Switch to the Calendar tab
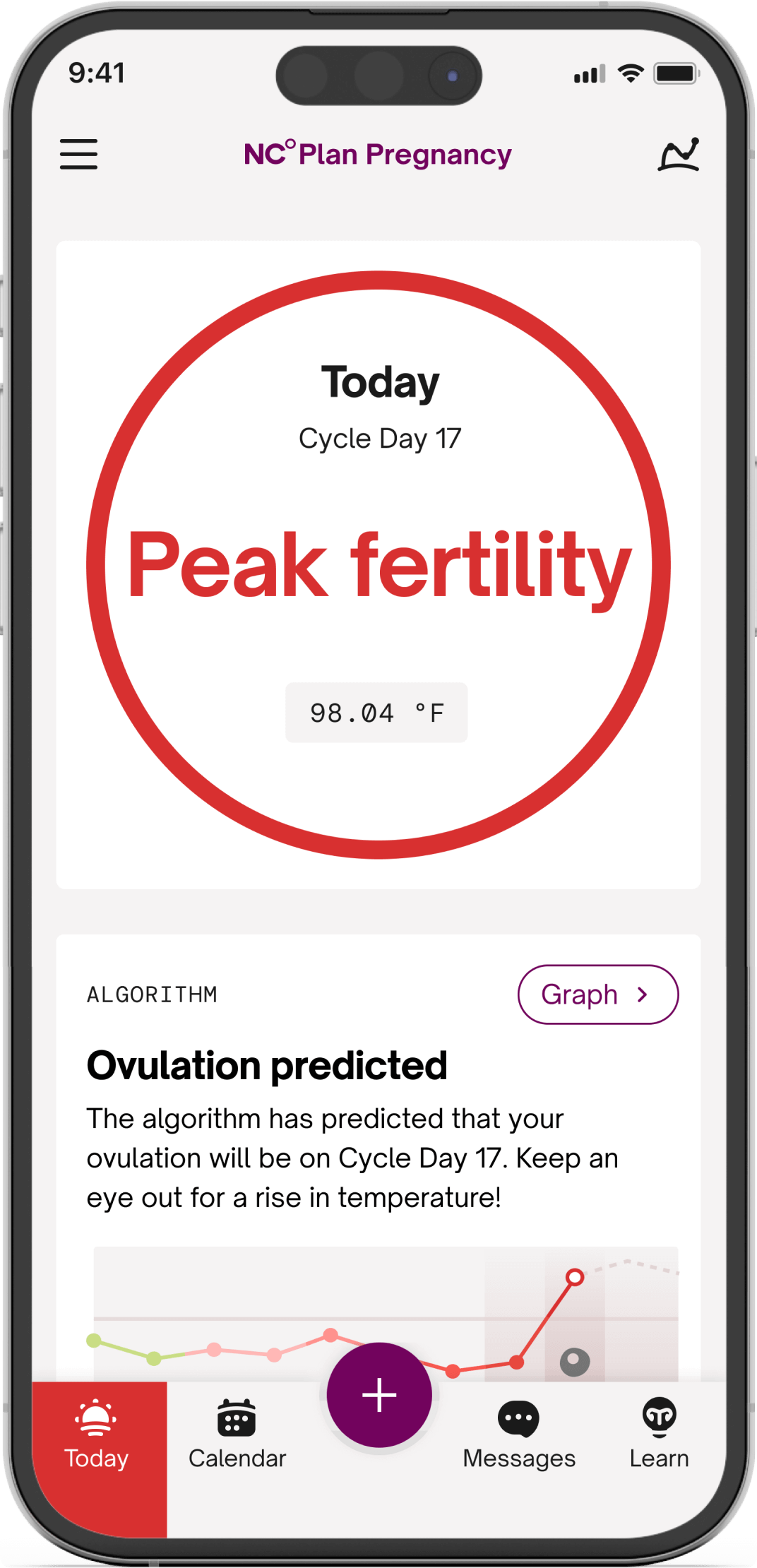This screenshot has width=757, height=1568. coord(237,1435)
